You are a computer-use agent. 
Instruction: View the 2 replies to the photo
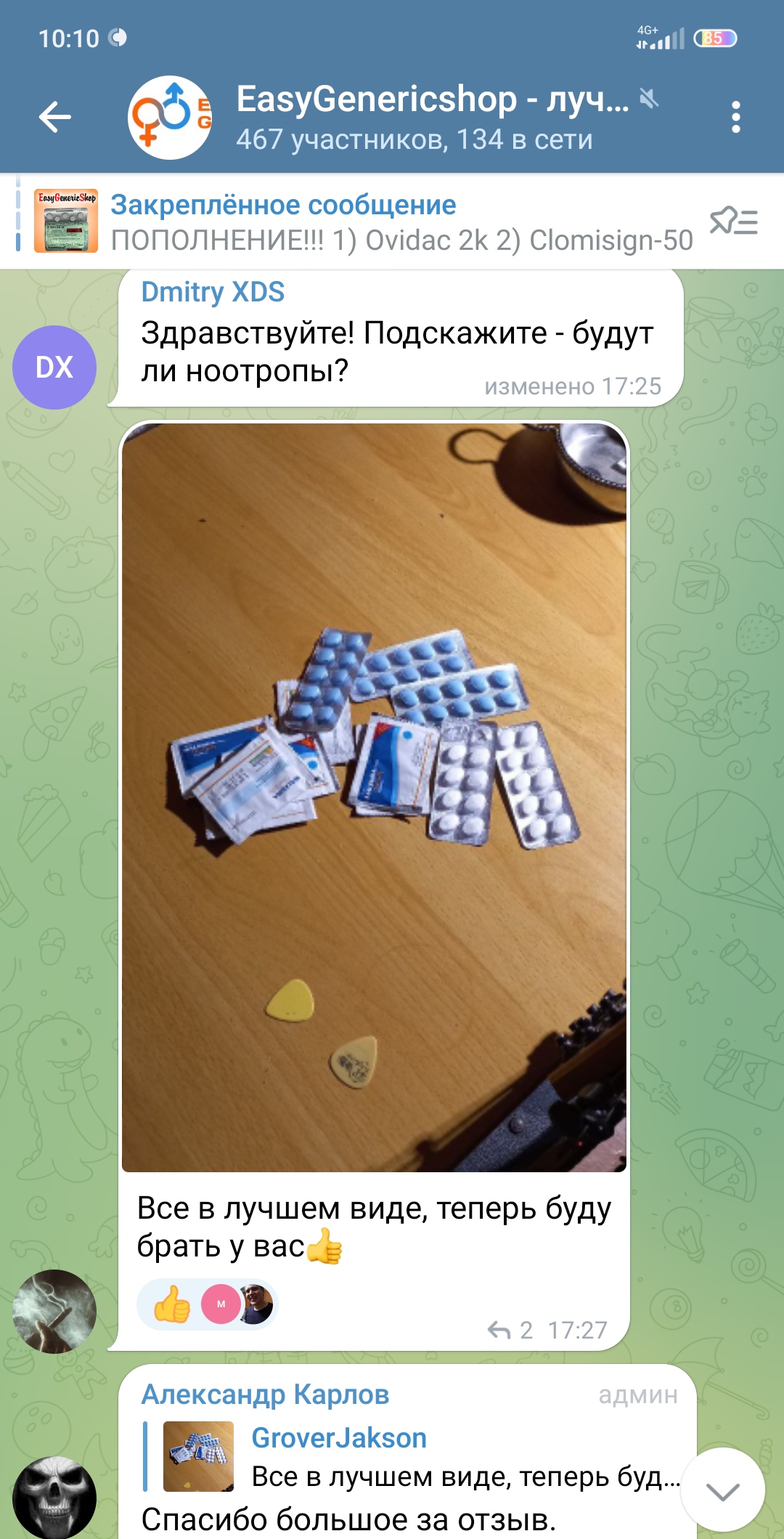pyautogui.click(x=510, y=1330)
